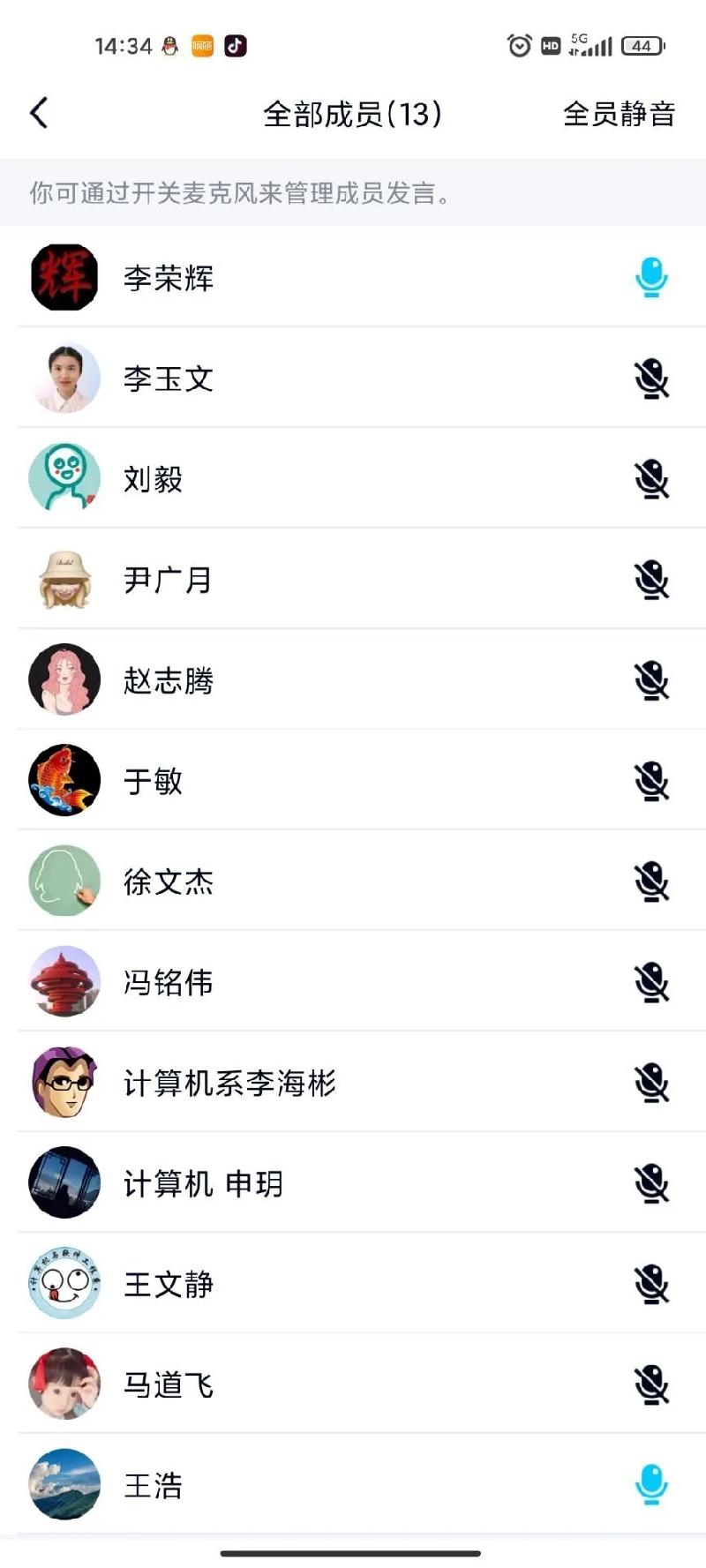Mute 李荣辉's microphone
Viewport: 706px width, 1568px height.
point(651,278)
